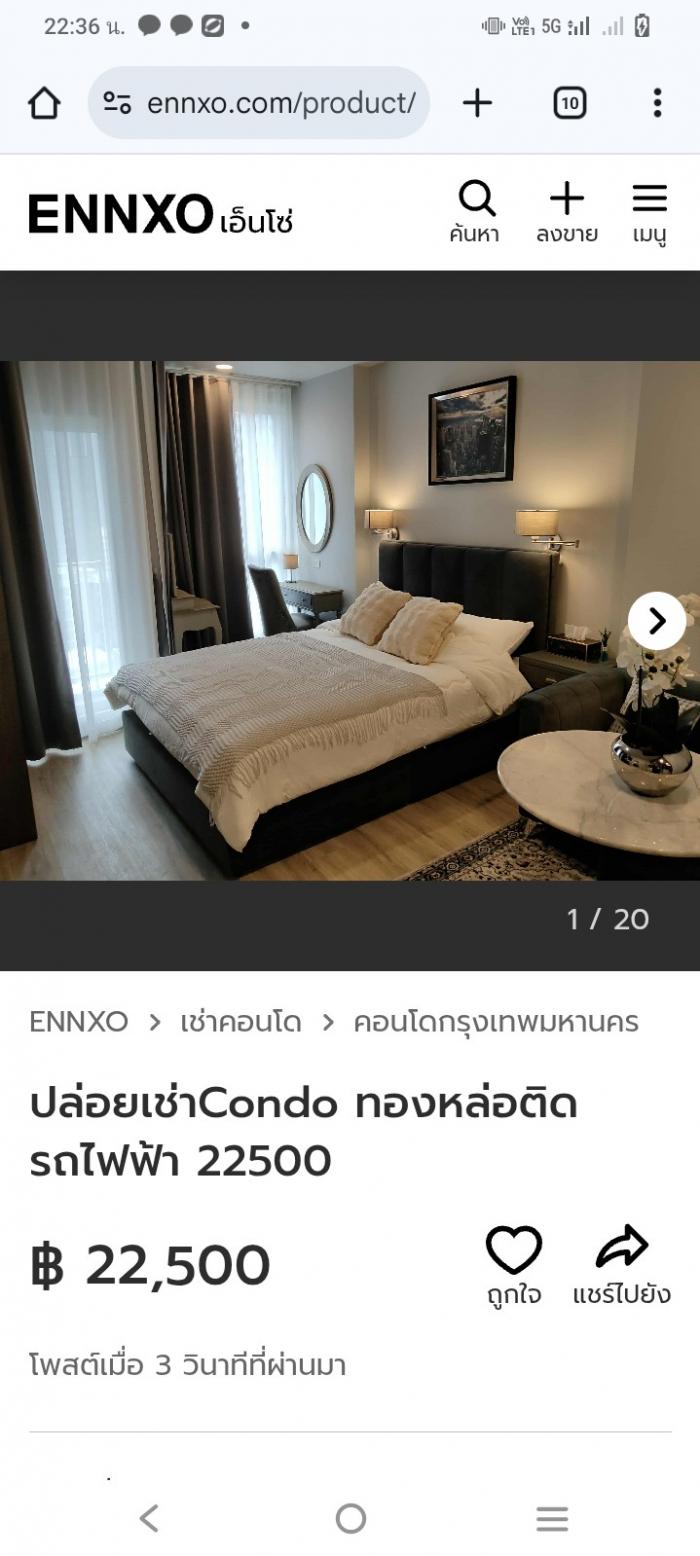Open the ENNXO homepage logo

[160, 214]
